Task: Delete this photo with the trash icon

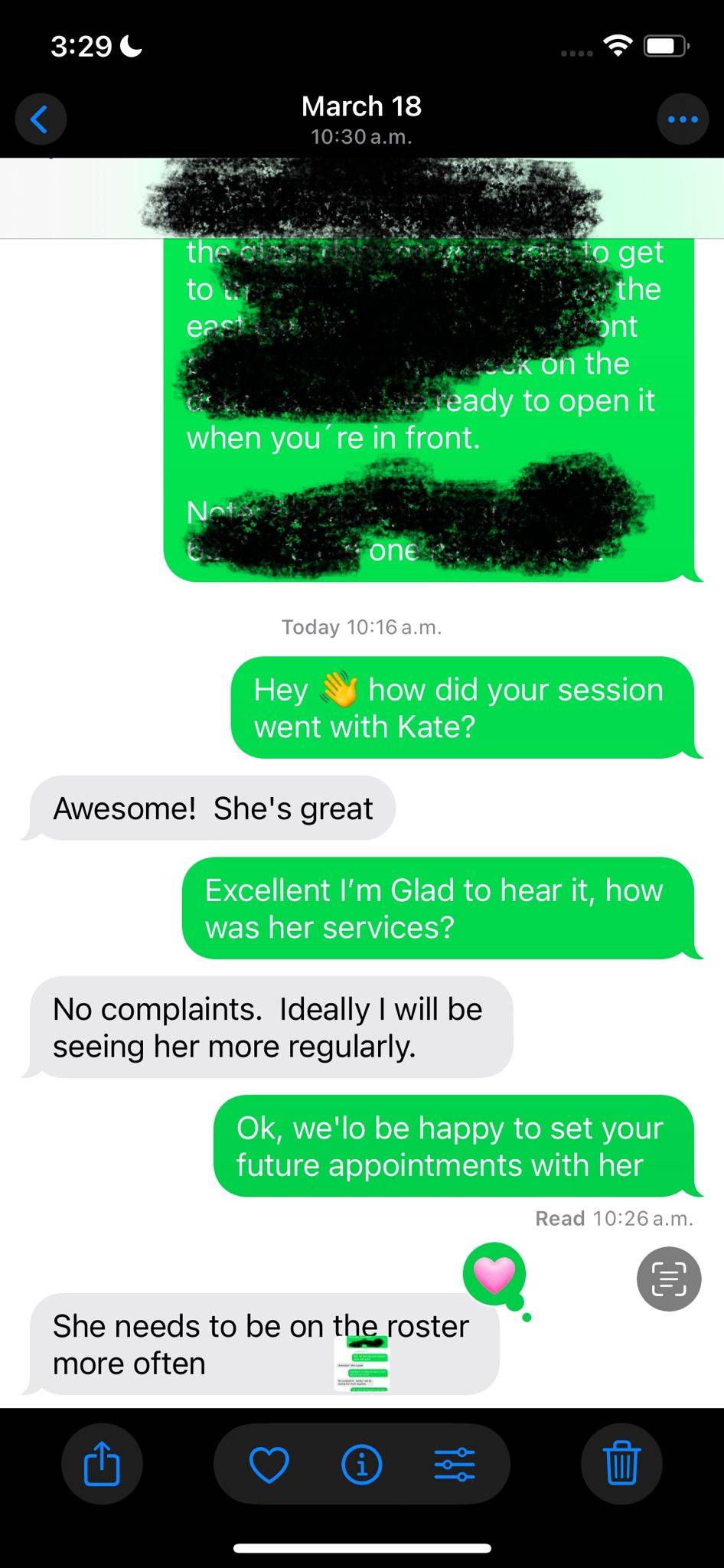Action: [x=621, y=1465]
